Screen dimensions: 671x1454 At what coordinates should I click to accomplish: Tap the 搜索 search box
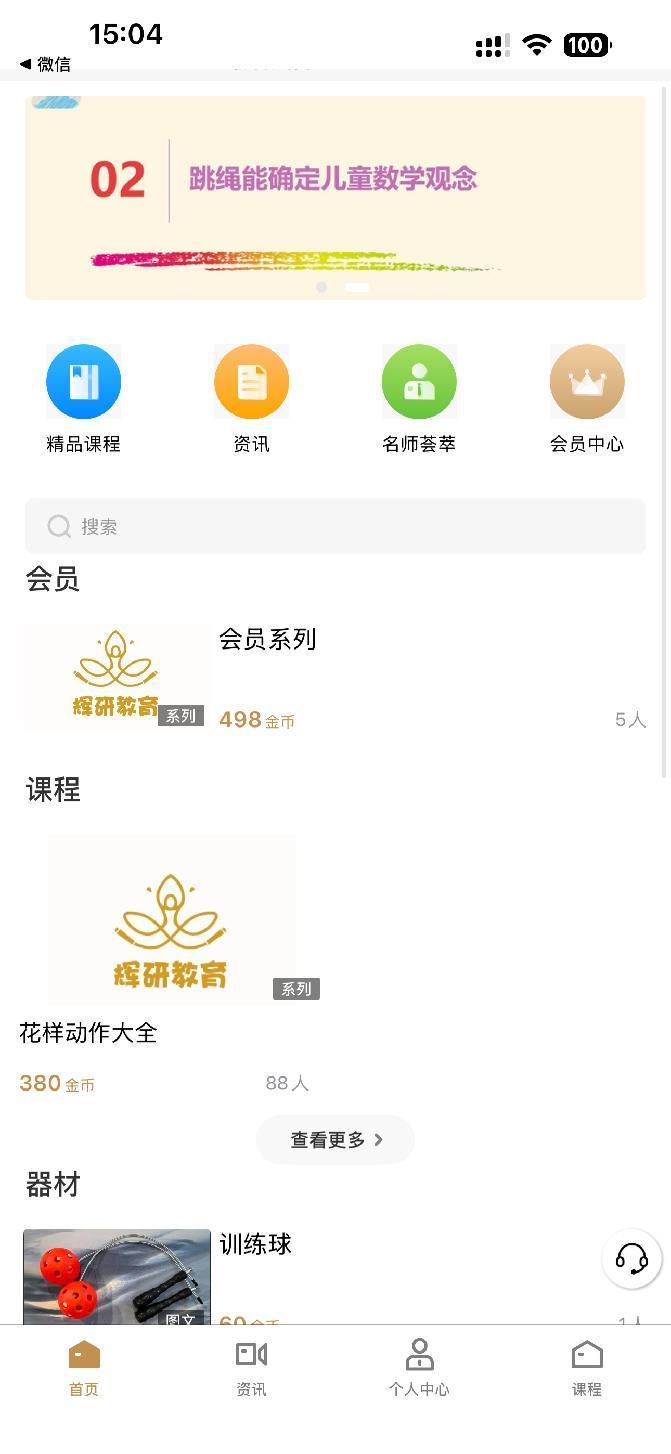335,526
